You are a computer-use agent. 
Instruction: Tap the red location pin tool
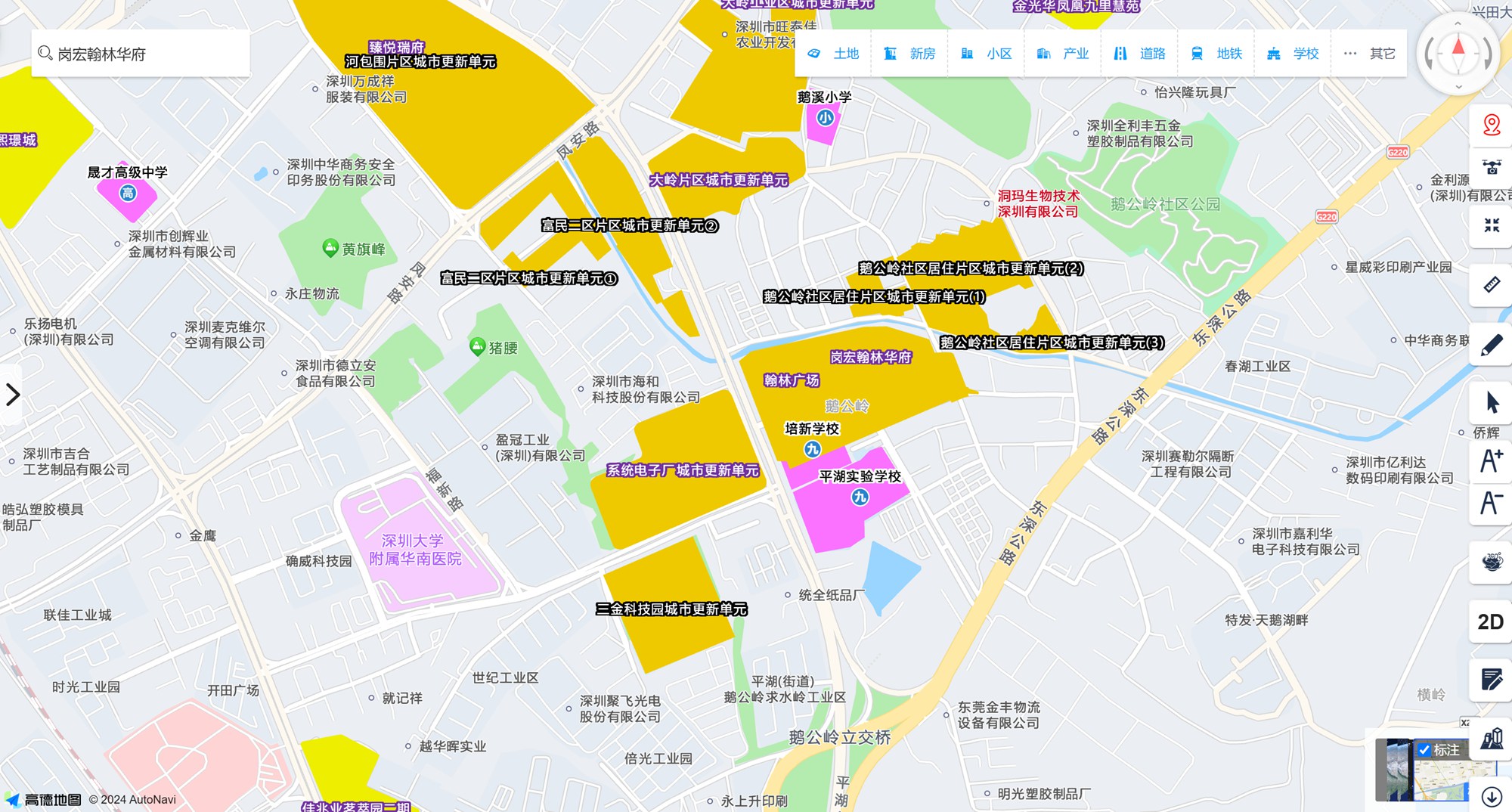pyautogui.click(x=1491, y=125)
